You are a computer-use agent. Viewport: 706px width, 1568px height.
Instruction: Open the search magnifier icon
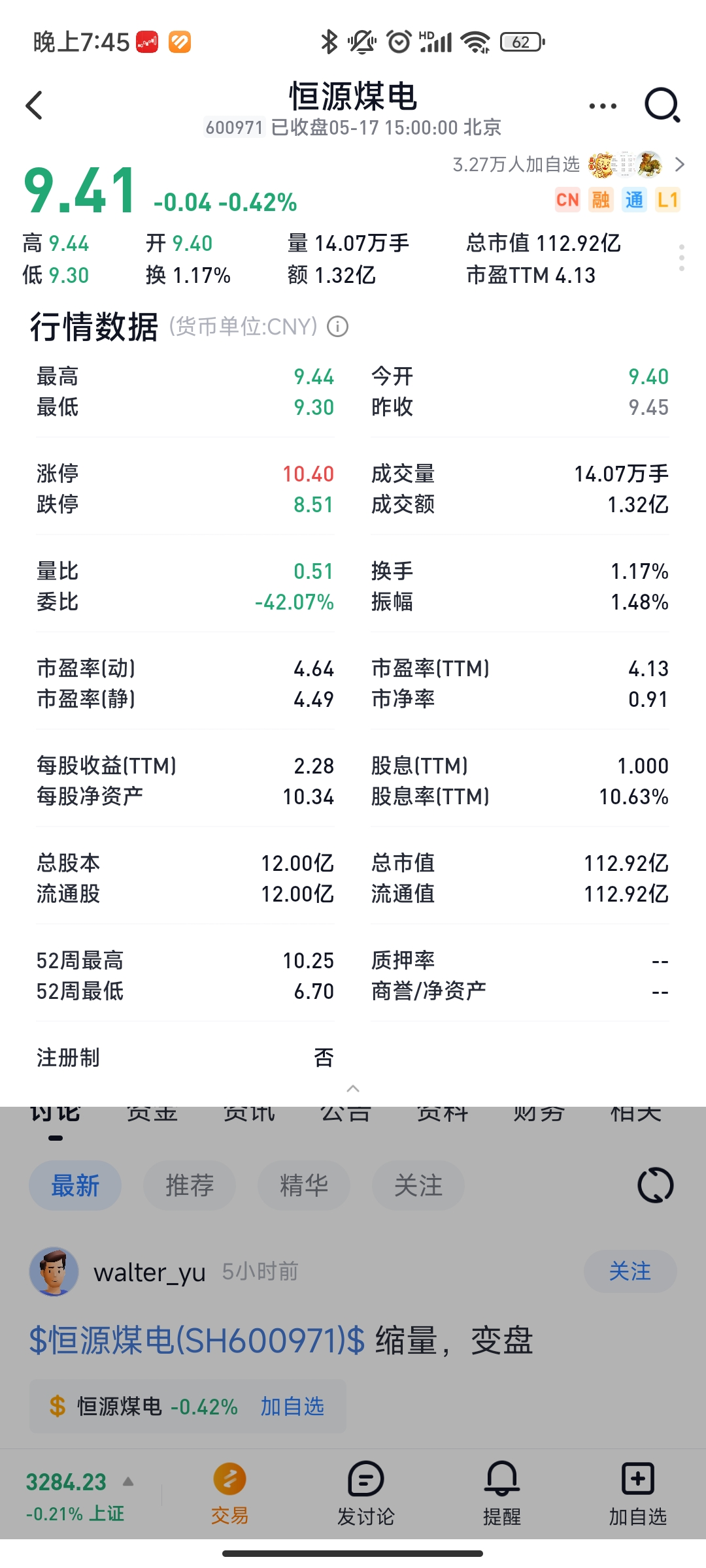pyautogui.click(x=662, y=105)
